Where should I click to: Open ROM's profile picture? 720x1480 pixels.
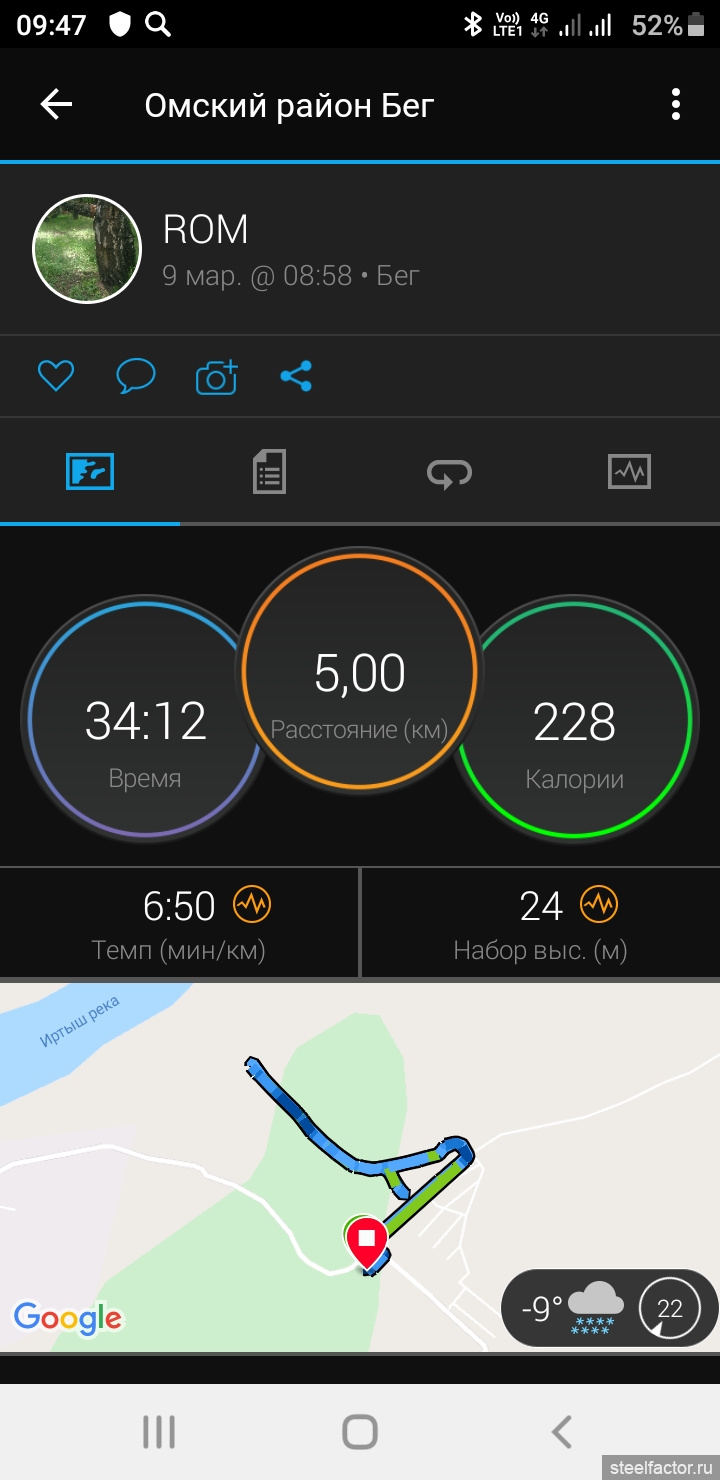87,248
